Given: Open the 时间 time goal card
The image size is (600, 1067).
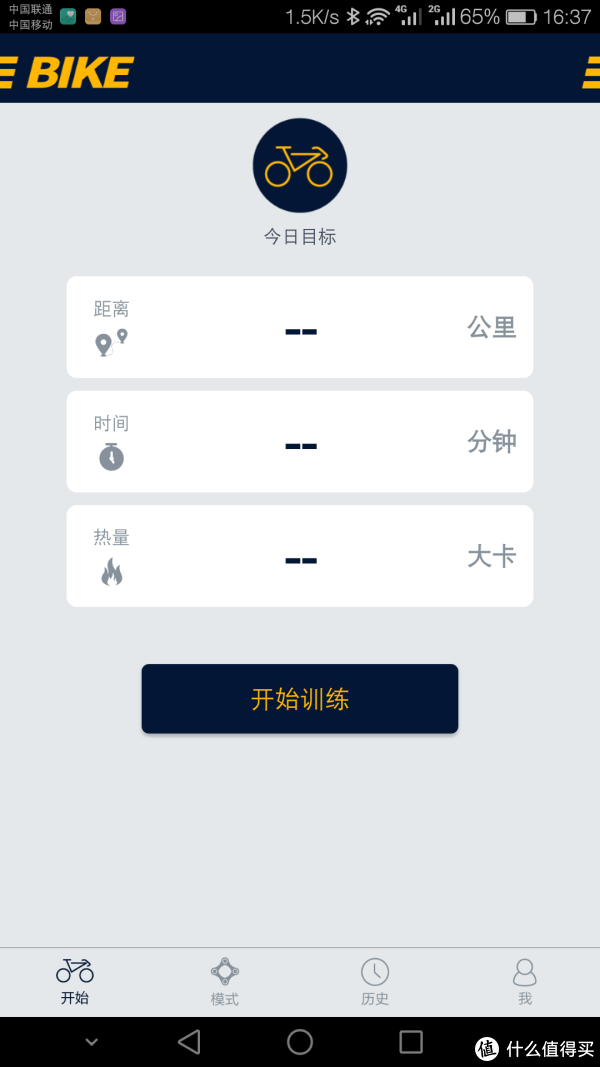Looking at the screenshot, I should point(299,442).
